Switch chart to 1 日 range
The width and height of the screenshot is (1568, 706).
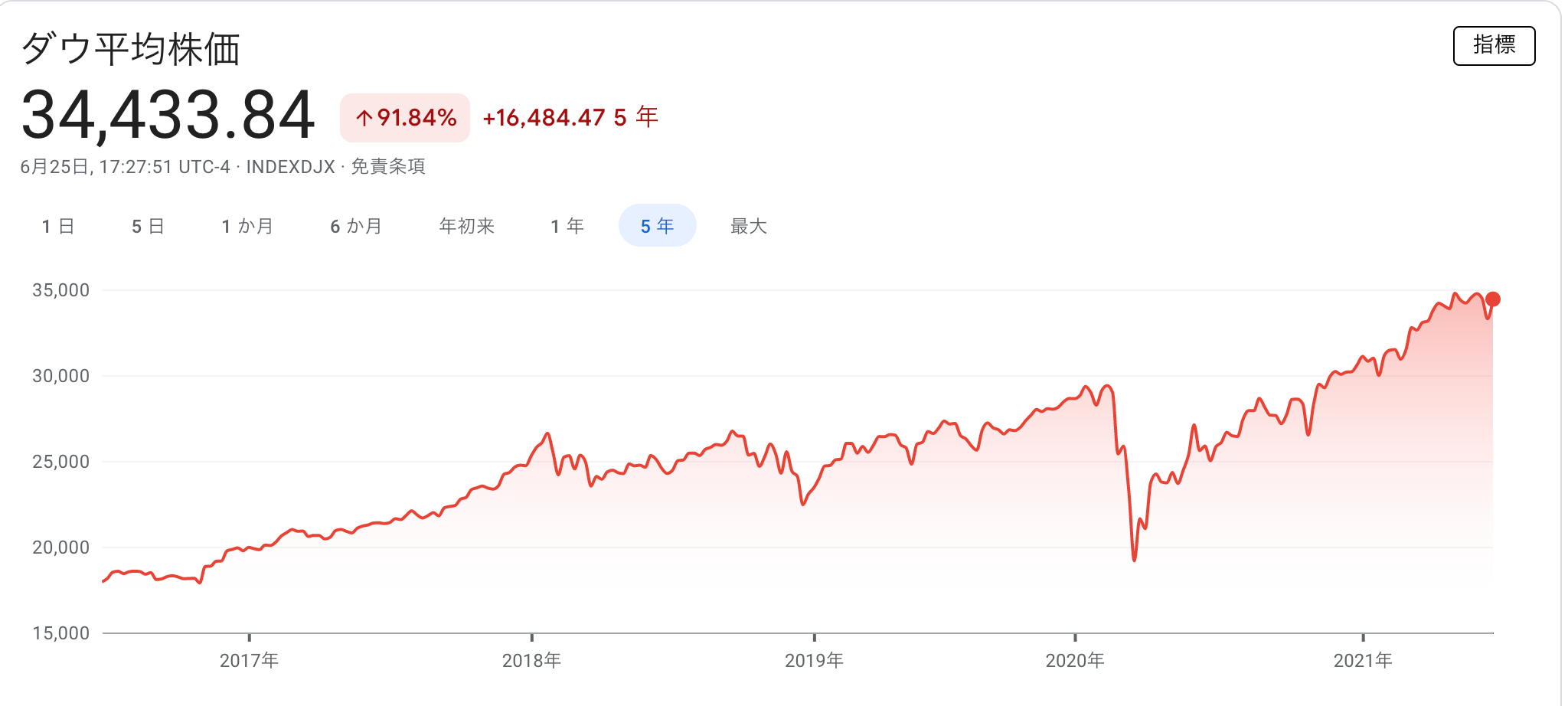58,226
